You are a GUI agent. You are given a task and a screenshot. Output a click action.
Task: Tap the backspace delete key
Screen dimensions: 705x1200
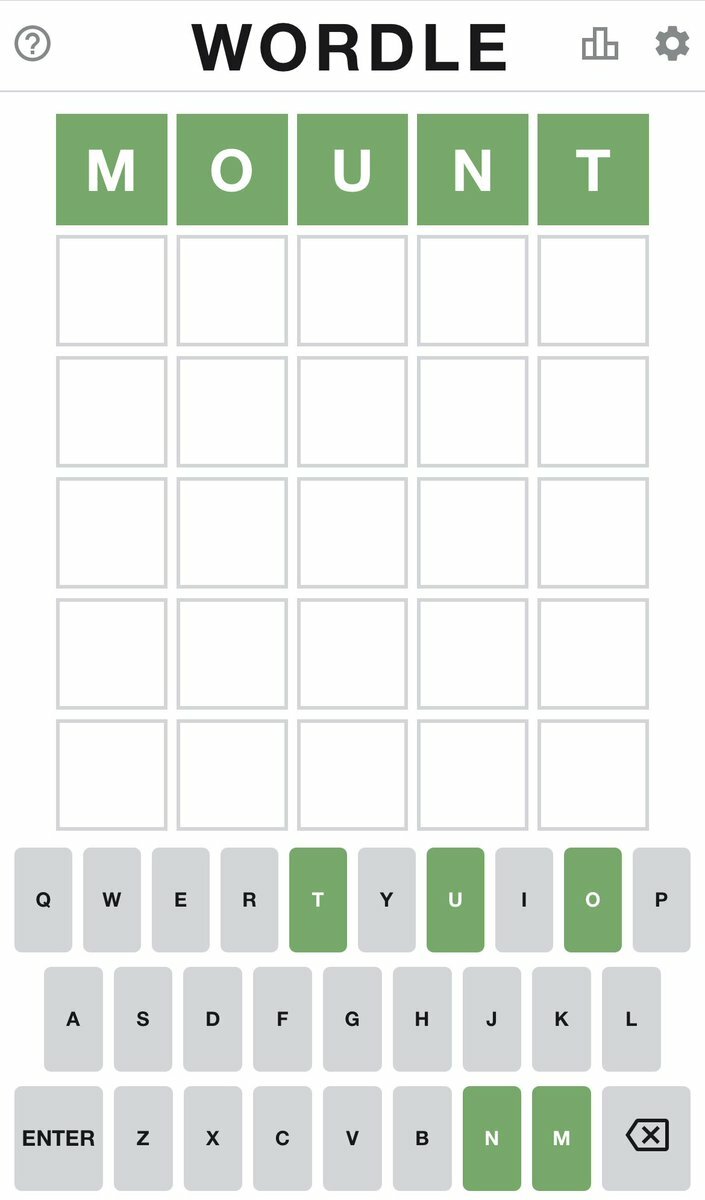[x=647, y=1138]
